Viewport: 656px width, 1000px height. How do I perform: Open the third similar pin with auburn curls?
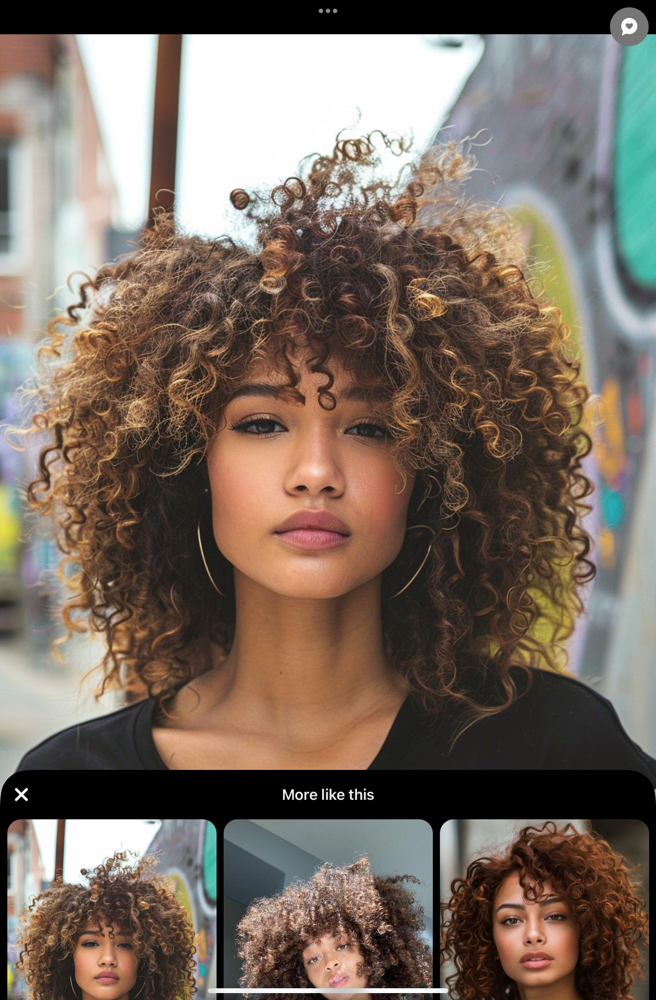pyautogui.click(x=544, y=908)
